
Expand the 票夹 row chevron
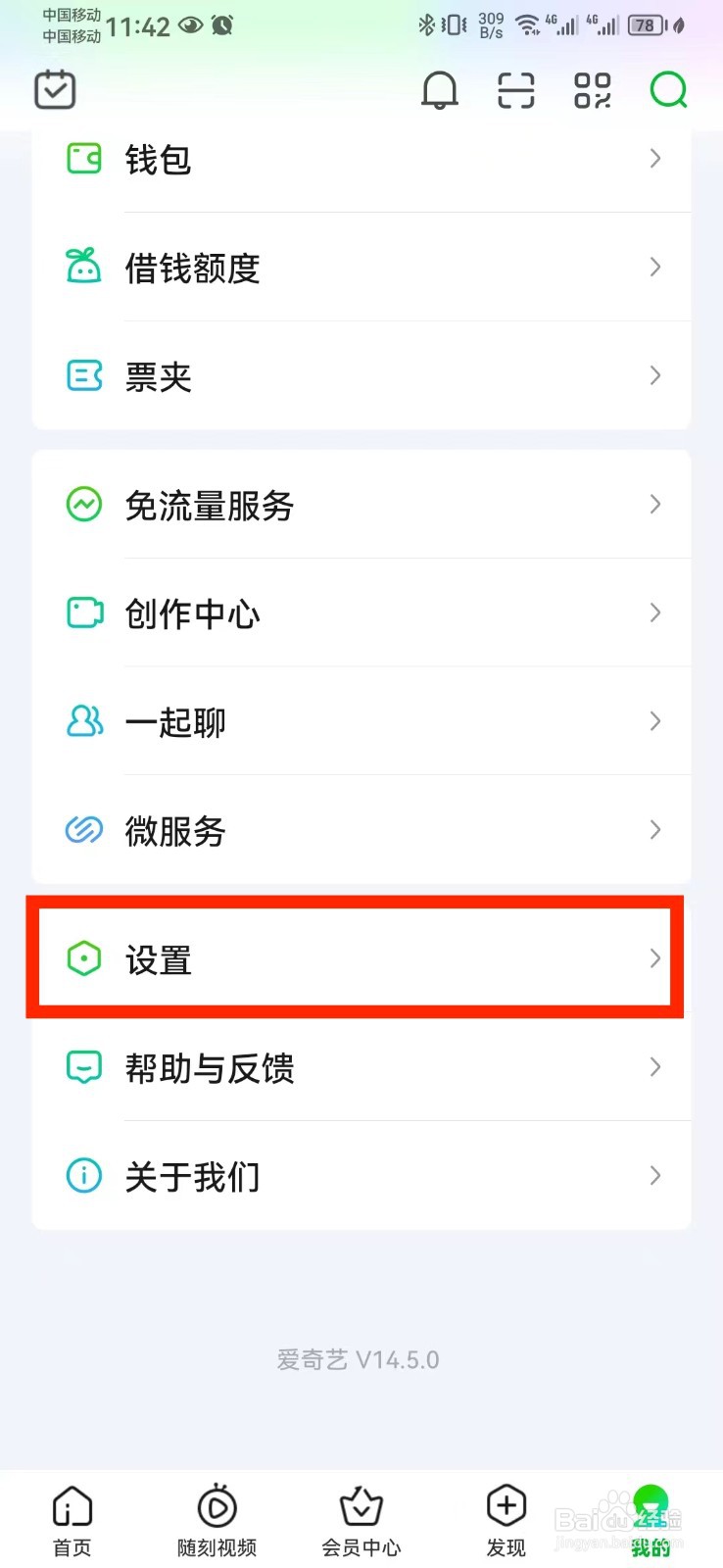tap(655, 375)
